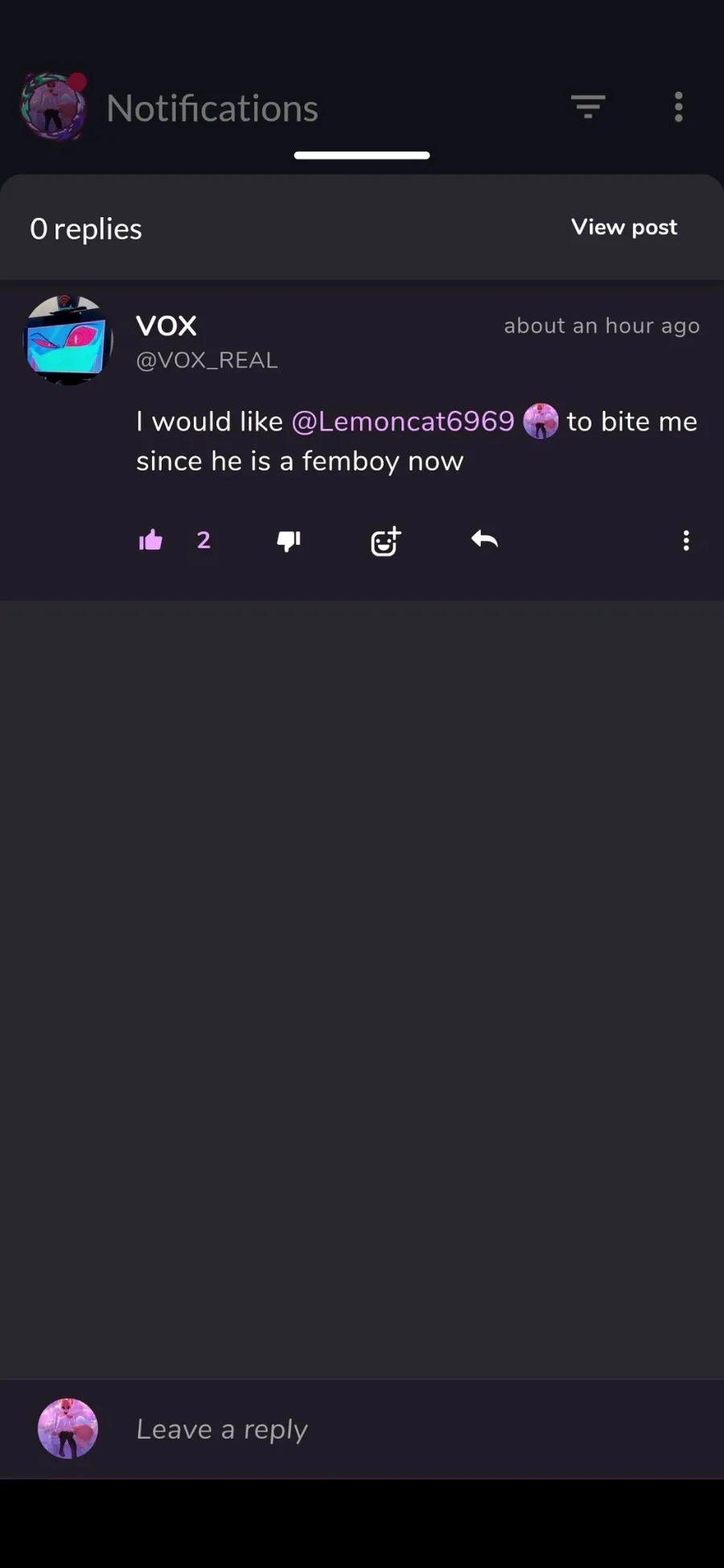The width and height of the screenshot is (724, 1568).
Task: Reply to VOX's comment via arrow icon
Action: (484, 540)
